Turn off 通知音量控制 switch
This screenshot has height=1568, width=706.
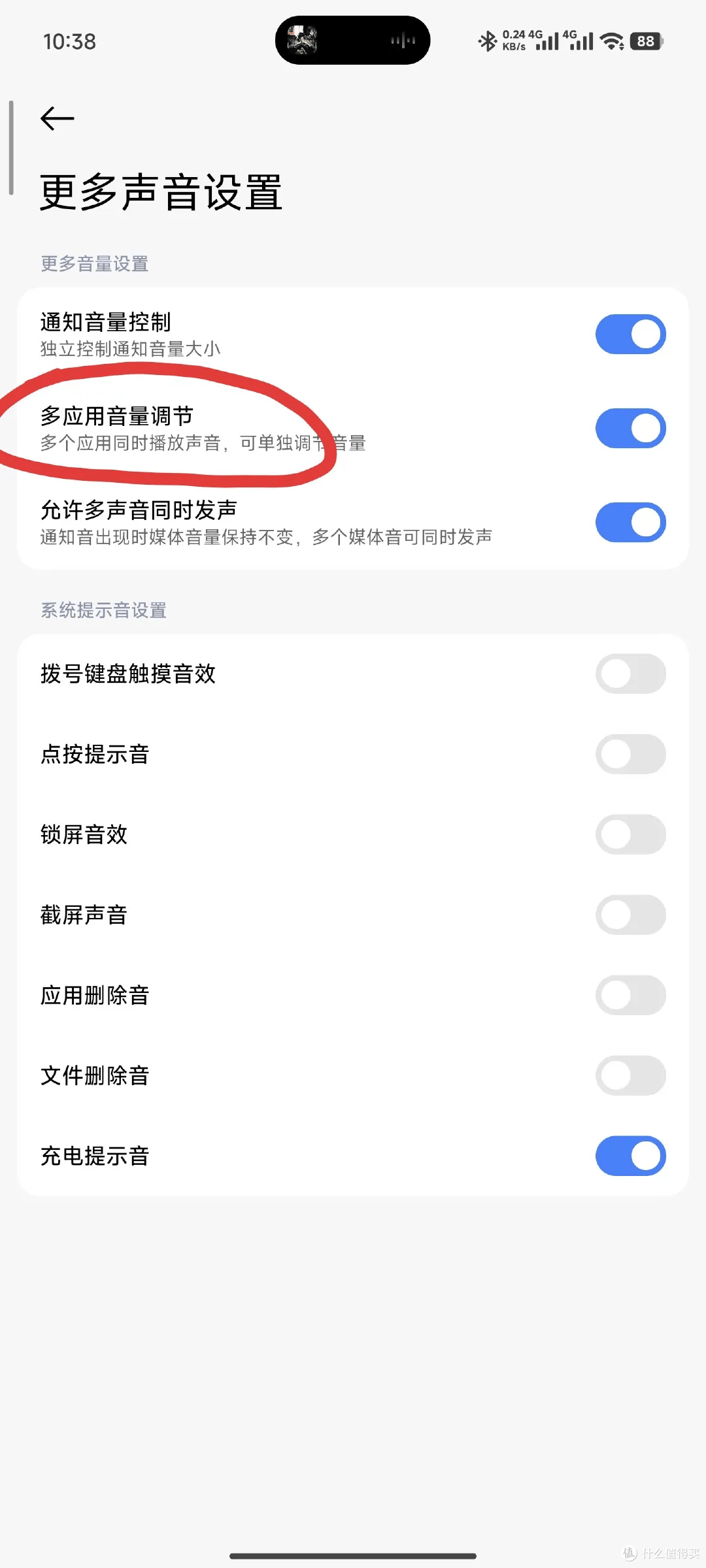[630, 335]
